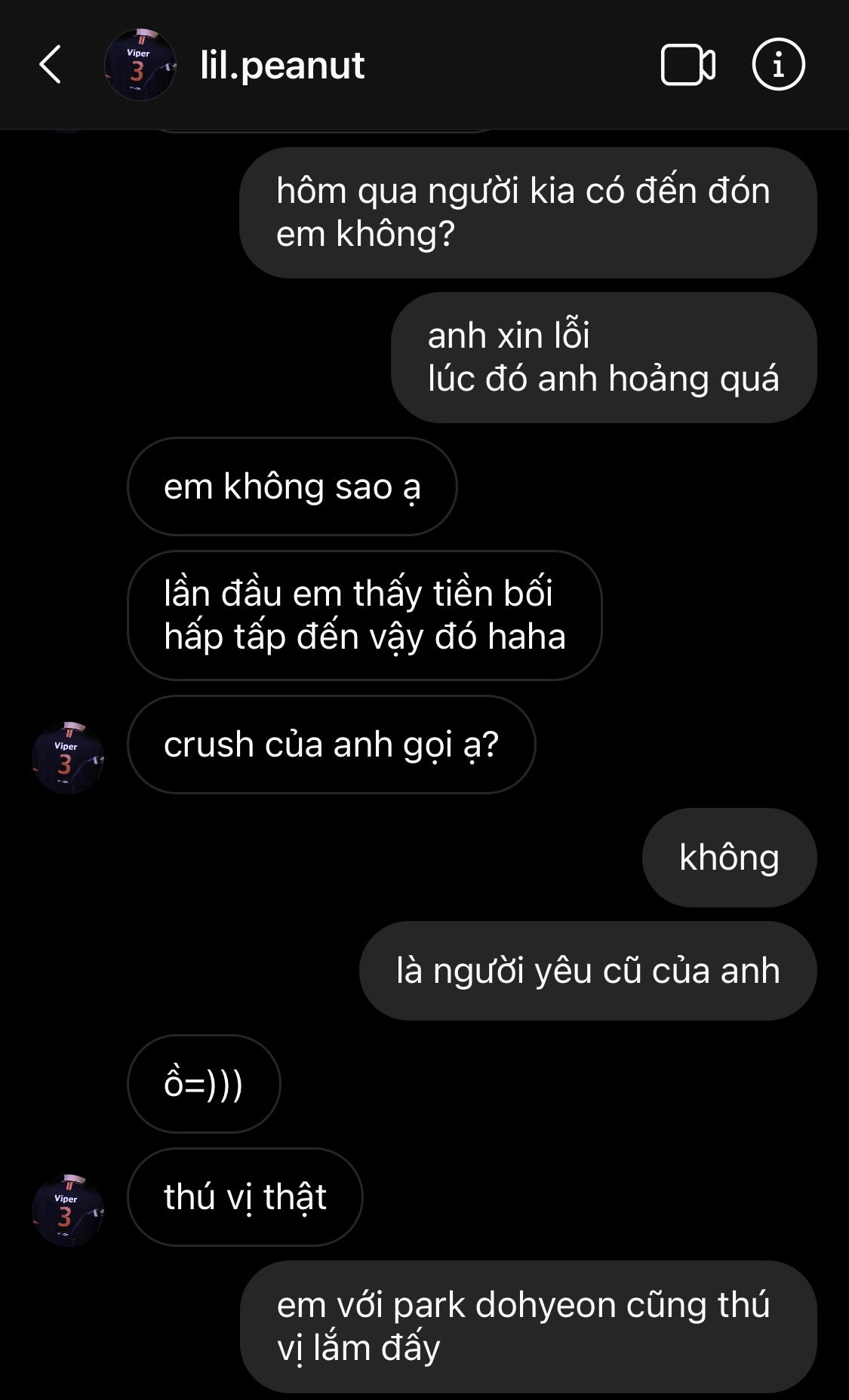Open lil.peanut's profile from the header name
Viewport: 849px width, 1400px height.
[x=282, y=66]
